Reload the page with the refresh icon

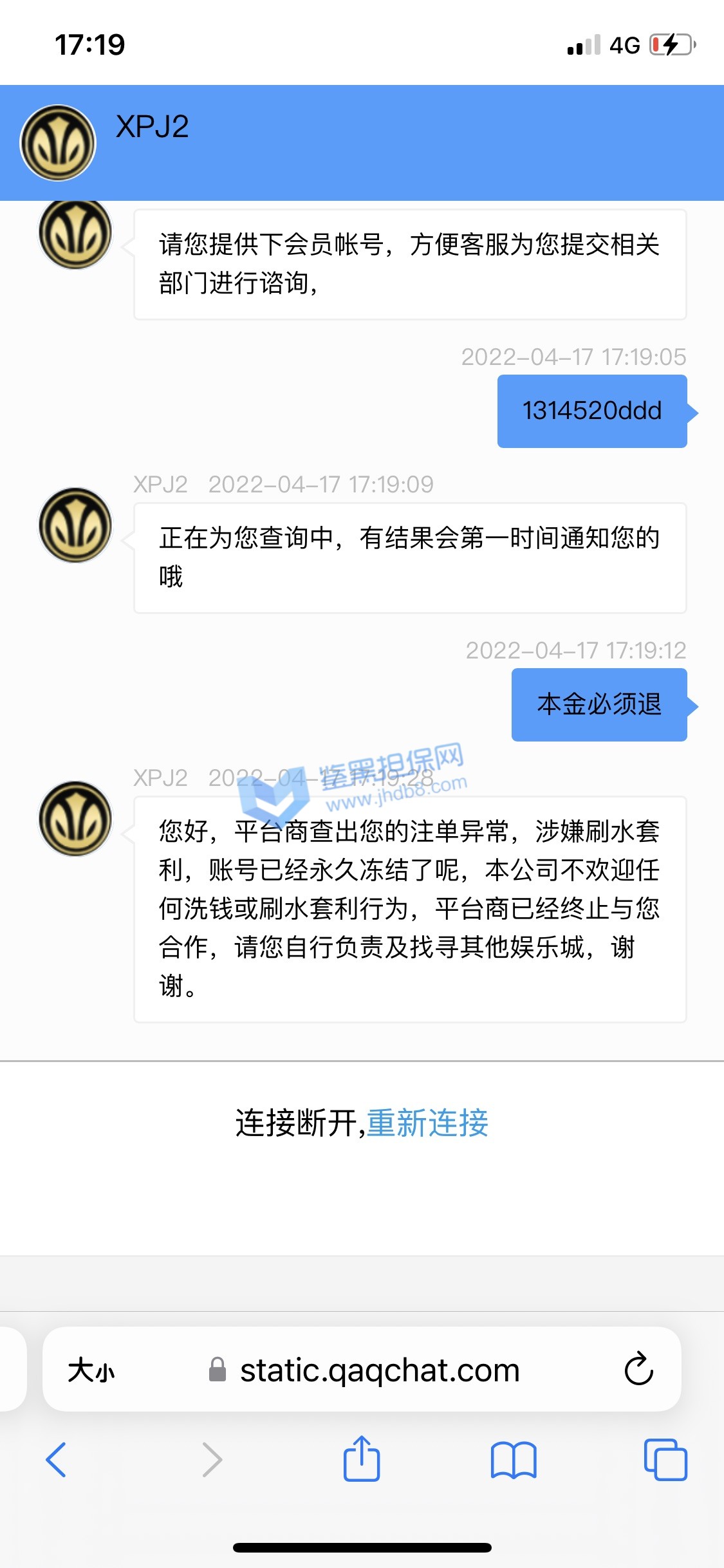coord(638,1369)
